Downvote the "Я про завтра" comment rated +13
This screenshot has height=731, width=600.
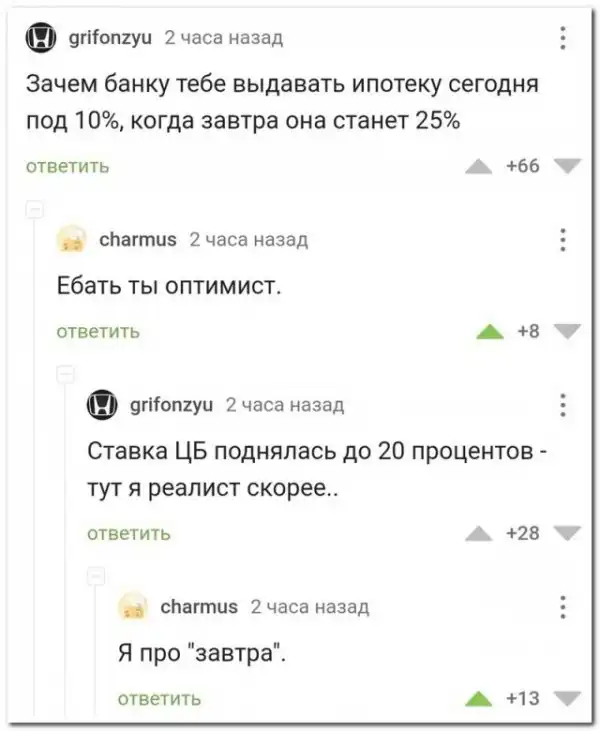point(566,698)
